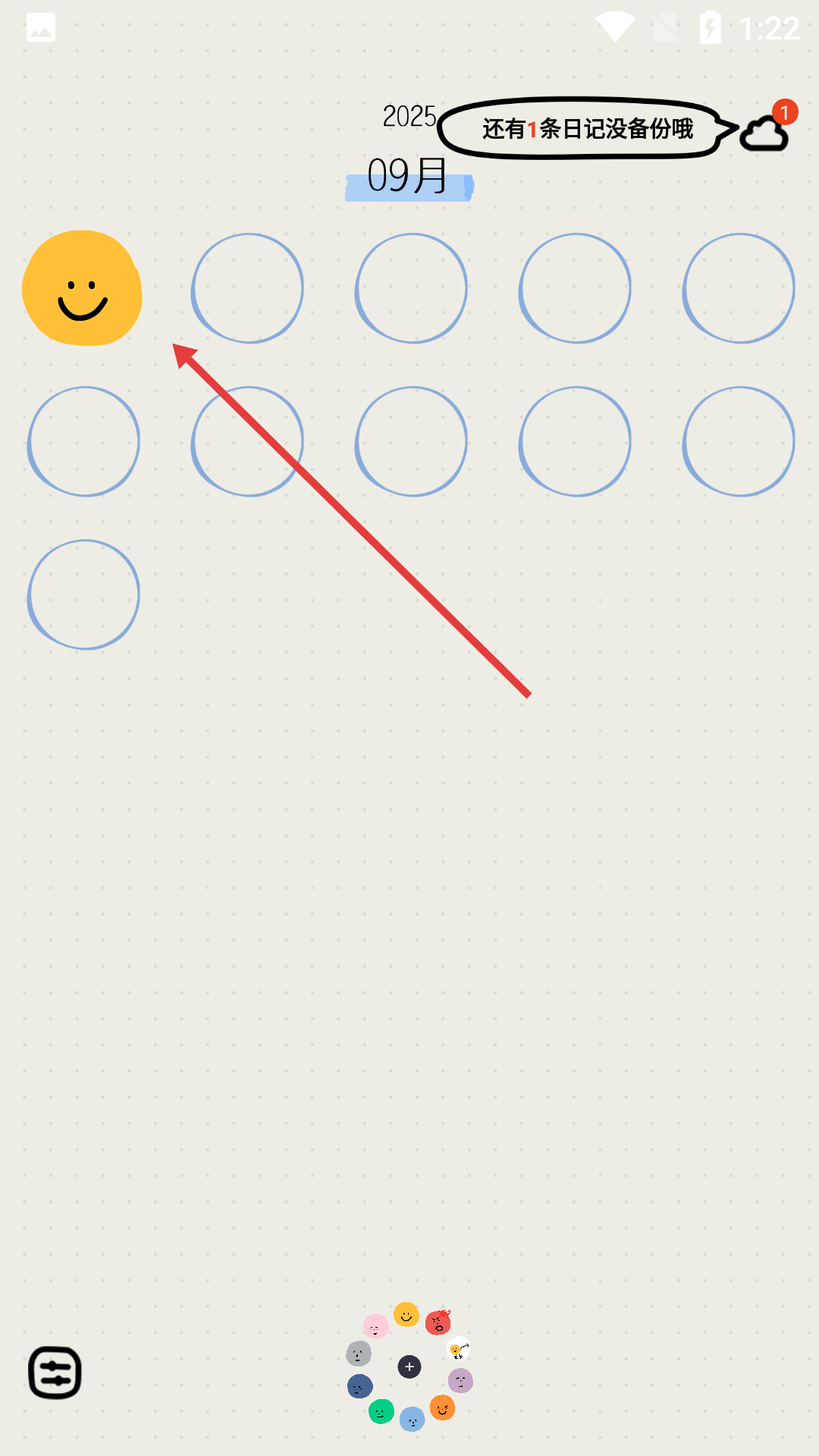Select the orange laughing mood face
Viewport: 819px width, 1456px height.
tap(442, 1408)
